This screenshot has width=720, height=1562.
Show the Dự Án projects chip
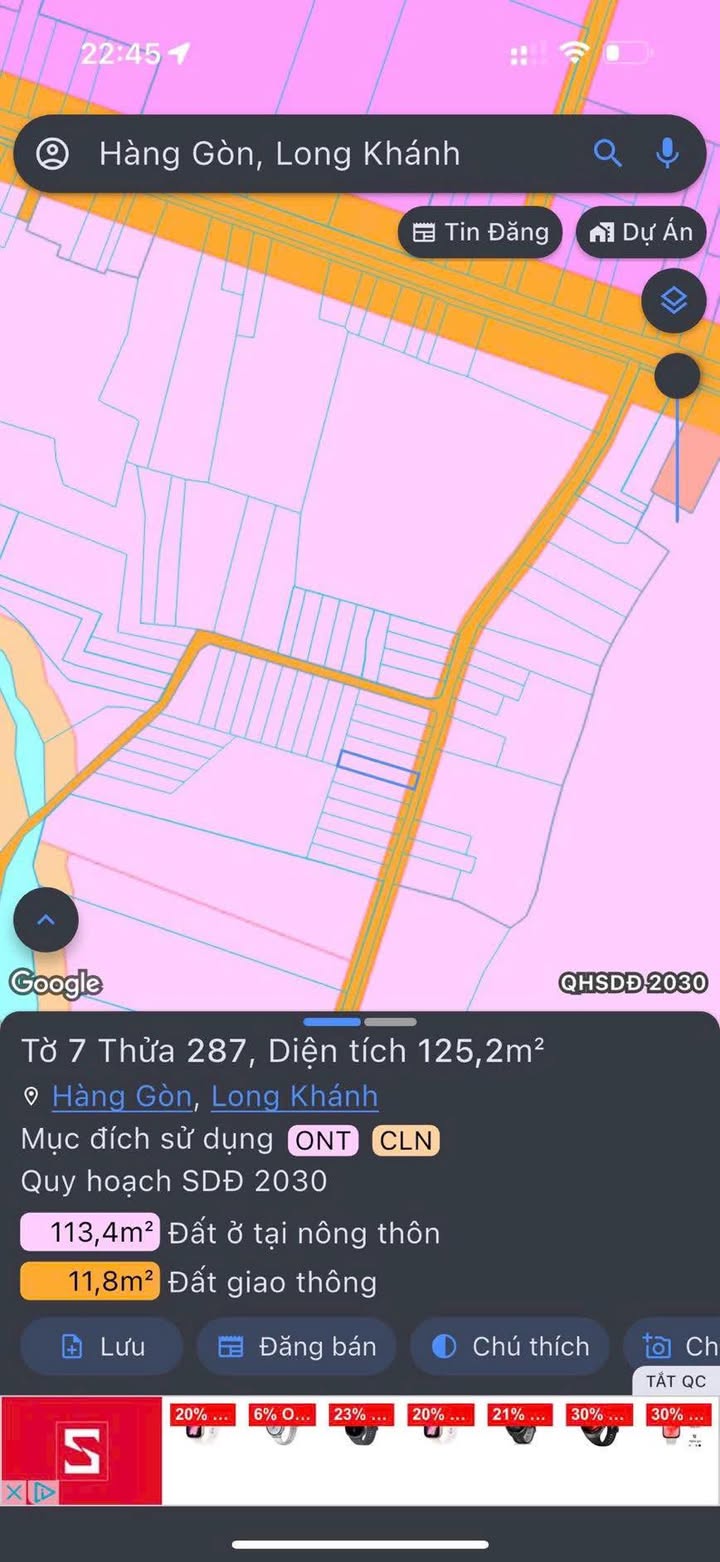[641, 233]
